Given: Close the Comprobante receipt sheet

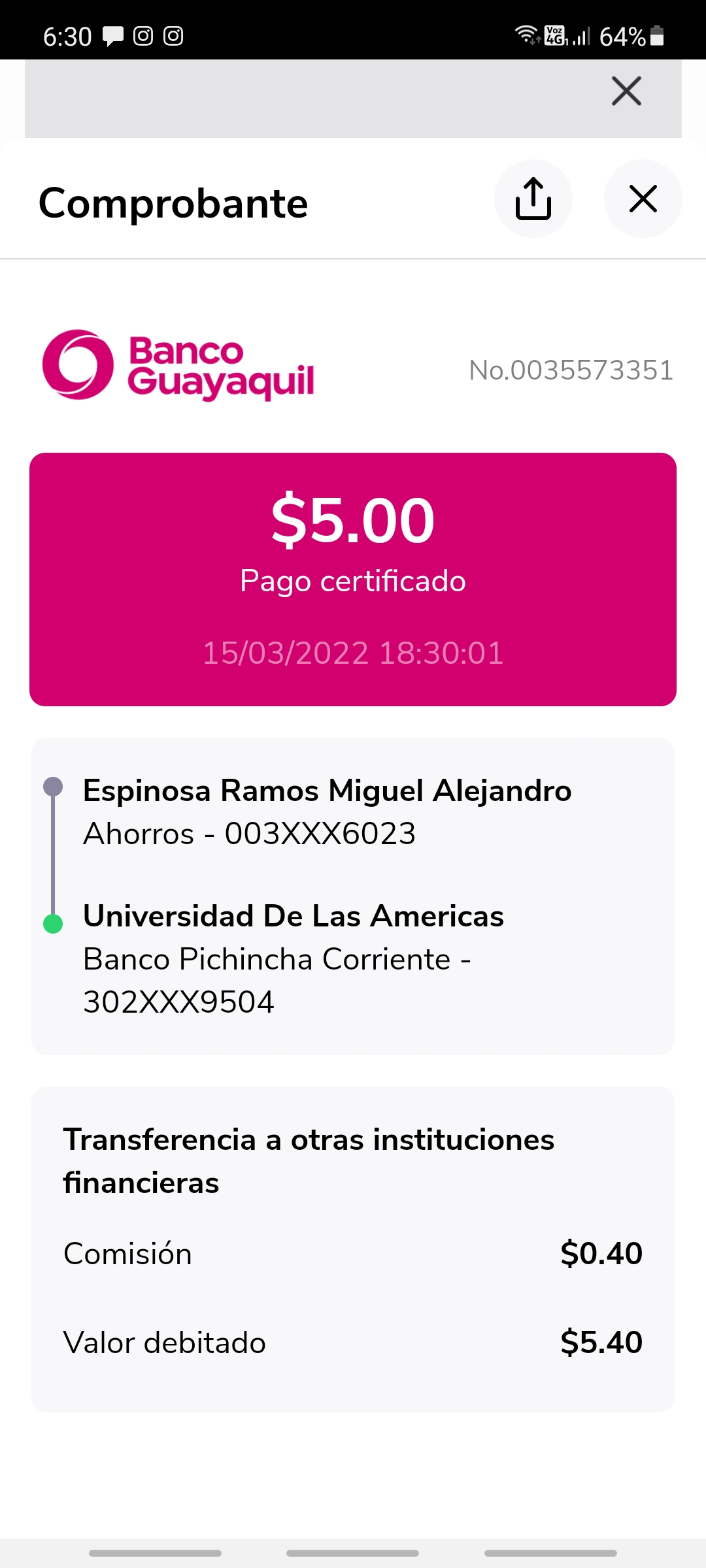Looking at the screenshot, I should tap(643, 199).
